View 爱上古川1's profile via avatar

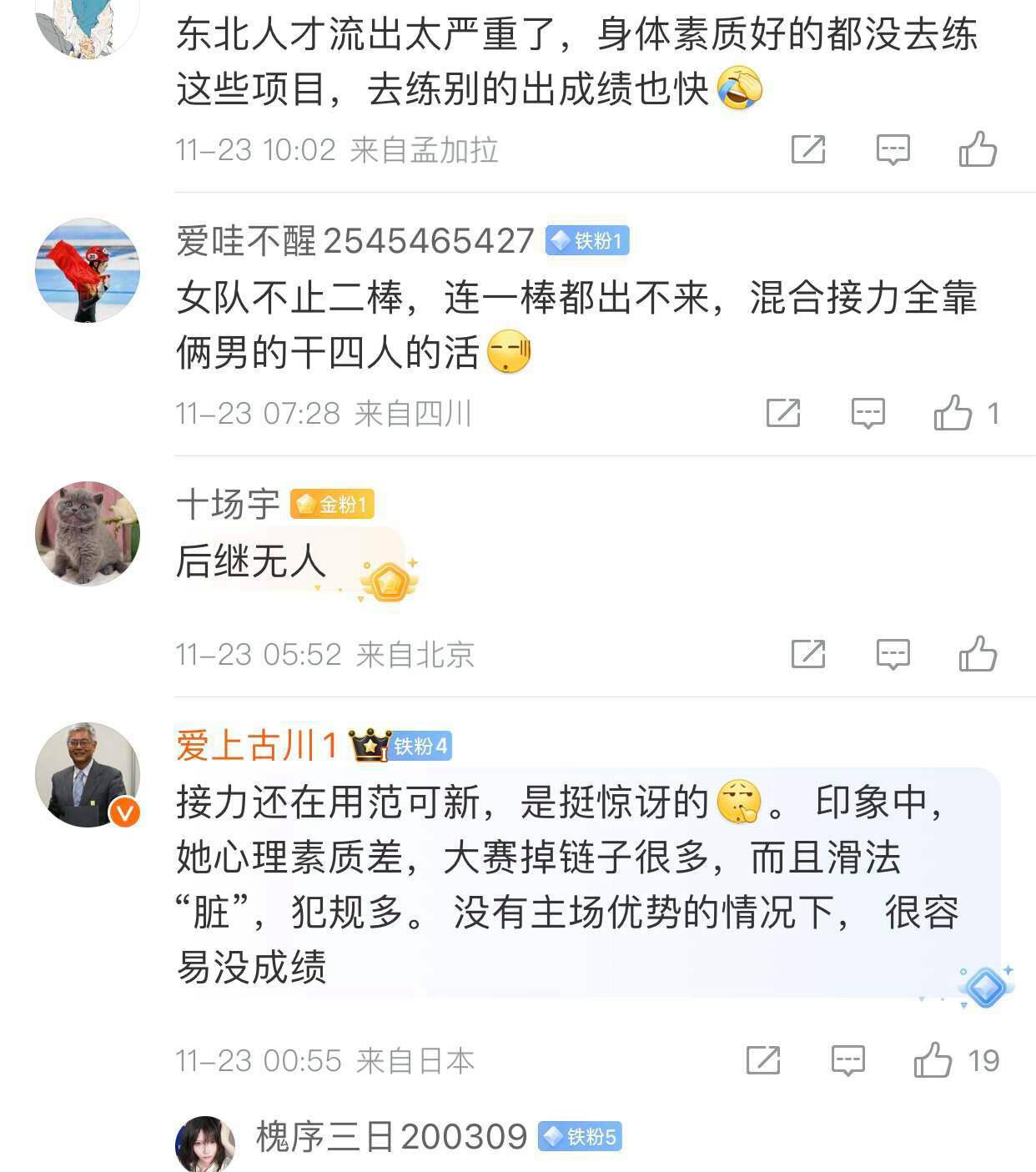click(88, 775)
